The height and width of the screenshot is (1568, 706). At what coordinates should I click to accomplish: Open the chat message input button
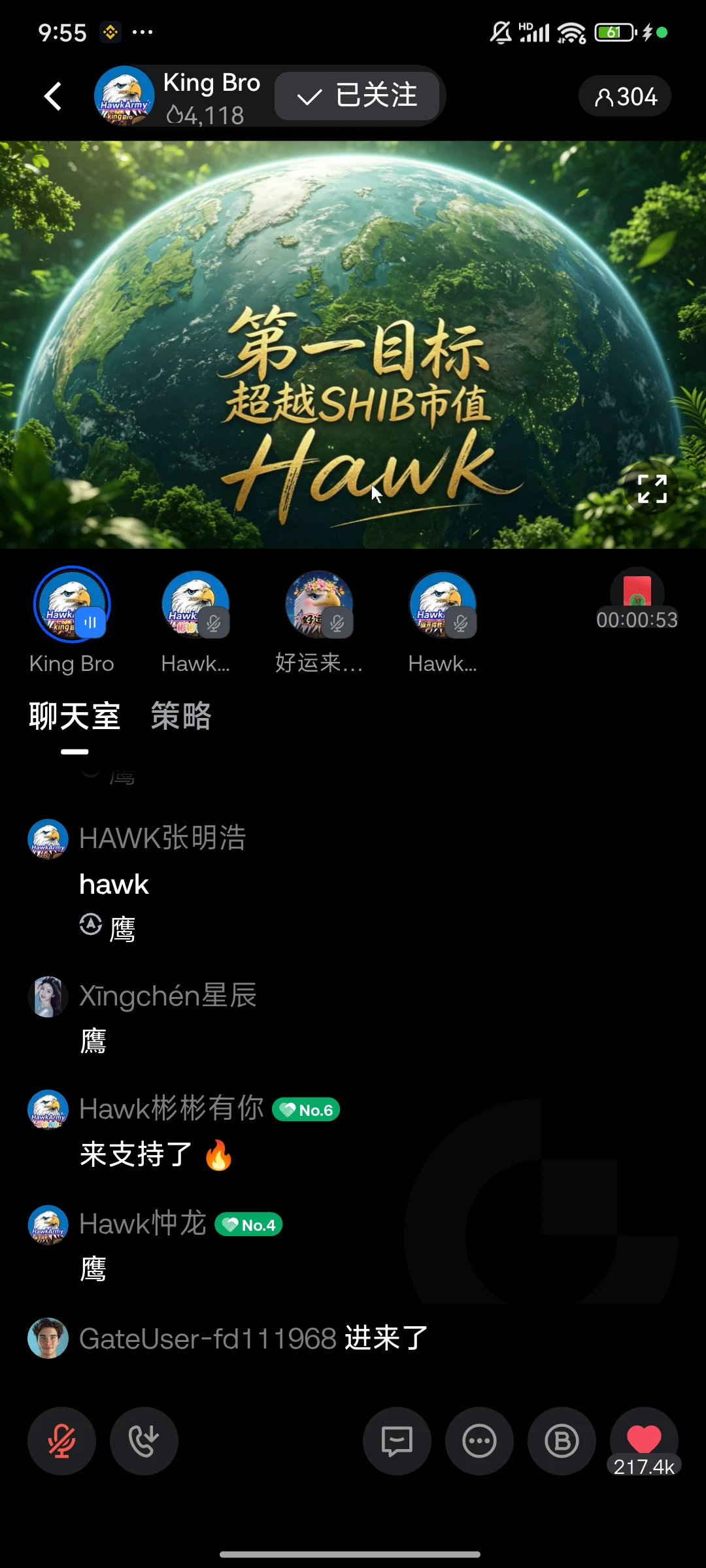click(x=397, y=1441)
